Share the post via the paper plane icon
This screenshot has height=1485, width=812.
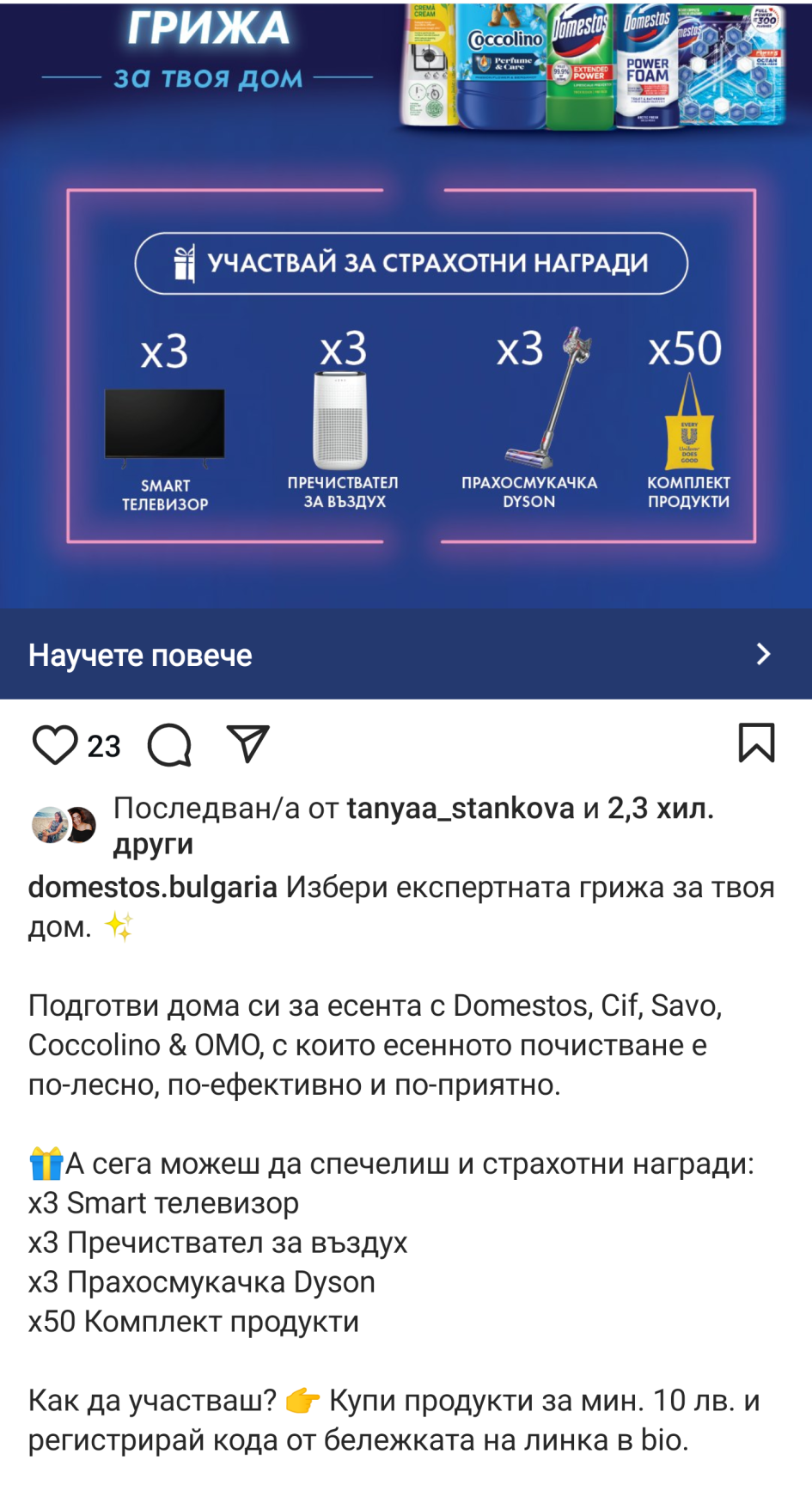[x=248, y=743]
